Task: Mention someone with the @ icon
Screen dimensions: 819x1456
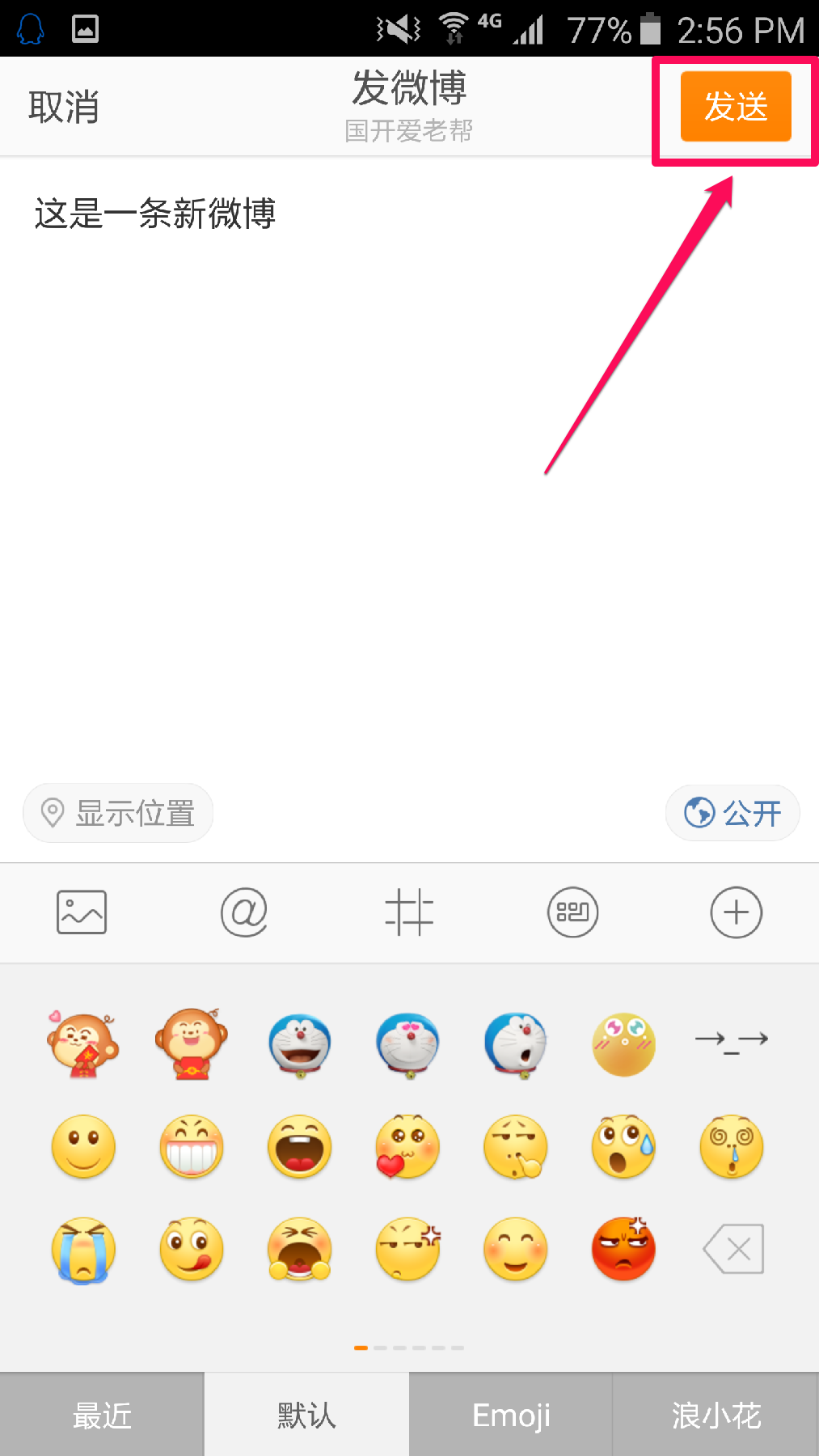Action: tap(244, 912)
